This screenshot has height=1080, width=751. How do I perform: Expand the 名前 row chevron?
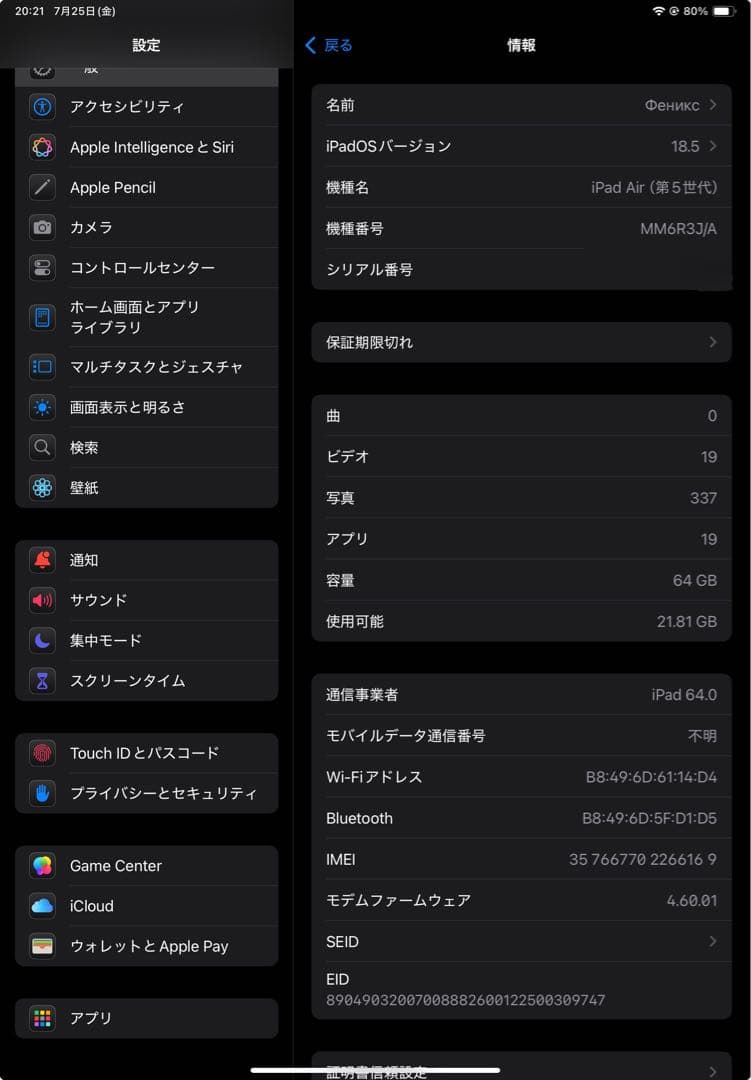click(712, 105)
